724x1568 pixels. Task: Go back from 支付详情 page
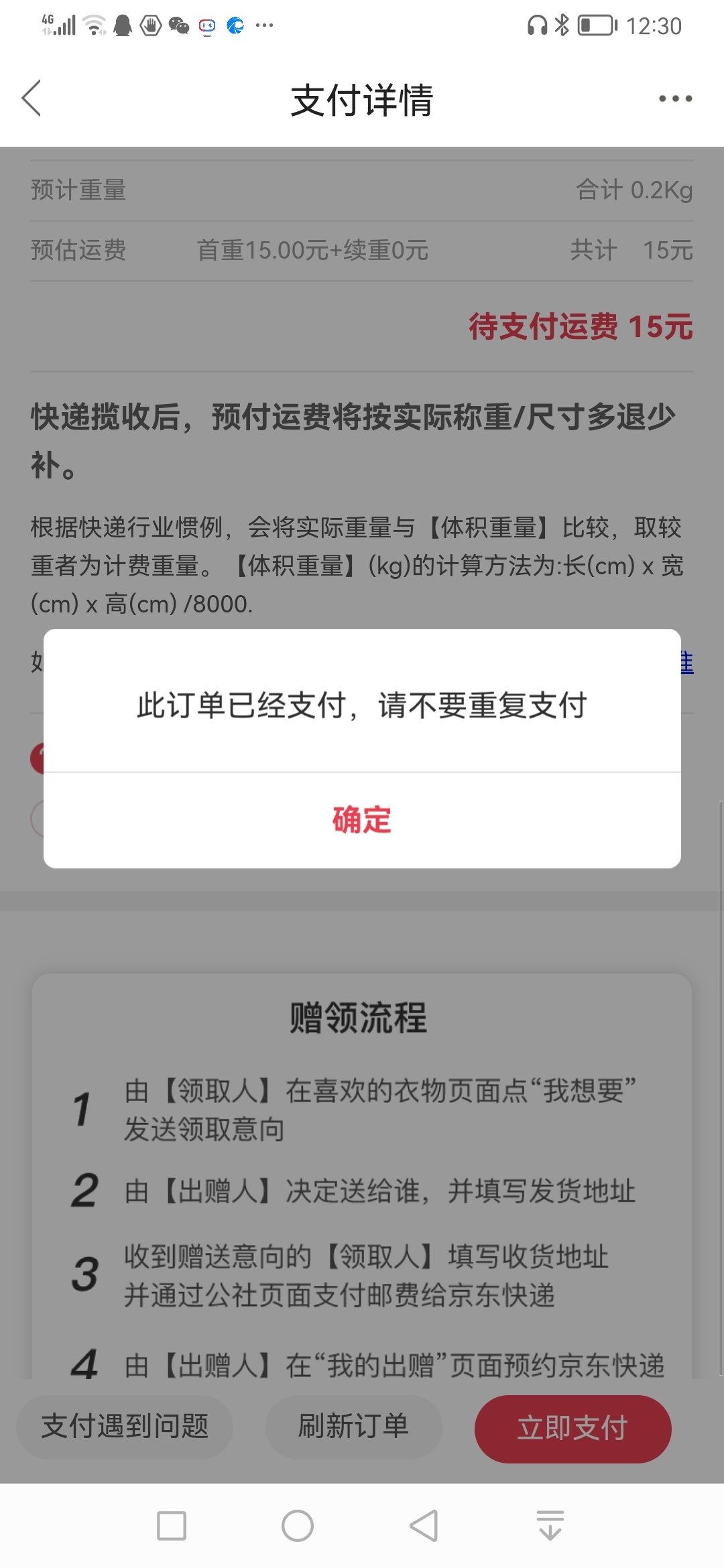click(x=32, y=99)
